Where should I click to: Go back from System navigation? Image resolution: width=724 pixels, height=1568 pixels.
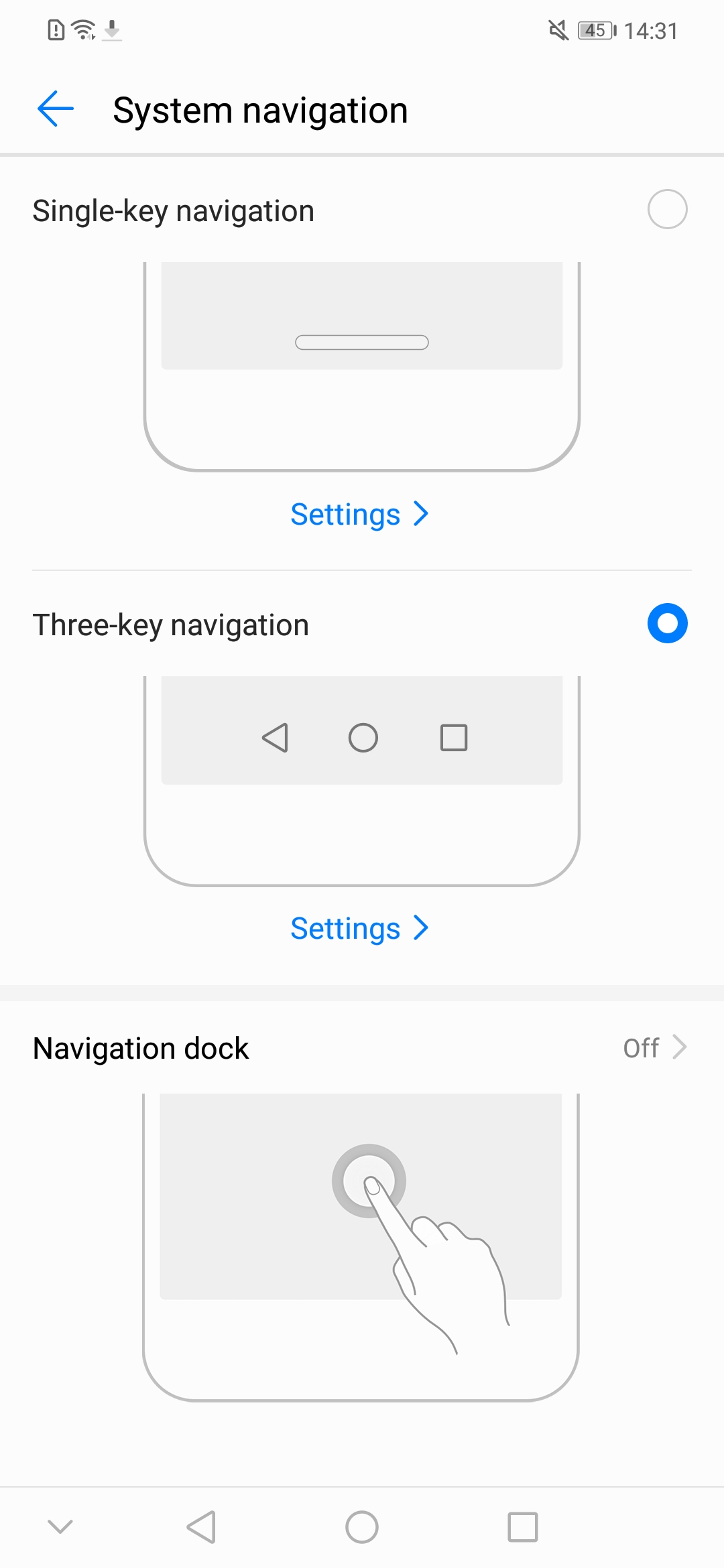tap(56, 109)
